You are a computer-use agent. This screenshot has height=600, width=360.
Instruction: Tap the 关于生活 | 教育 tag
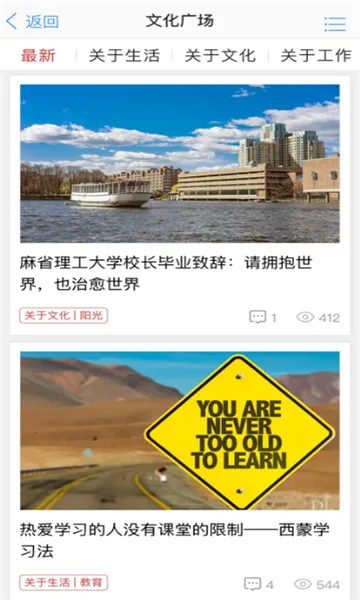(64, 583)
